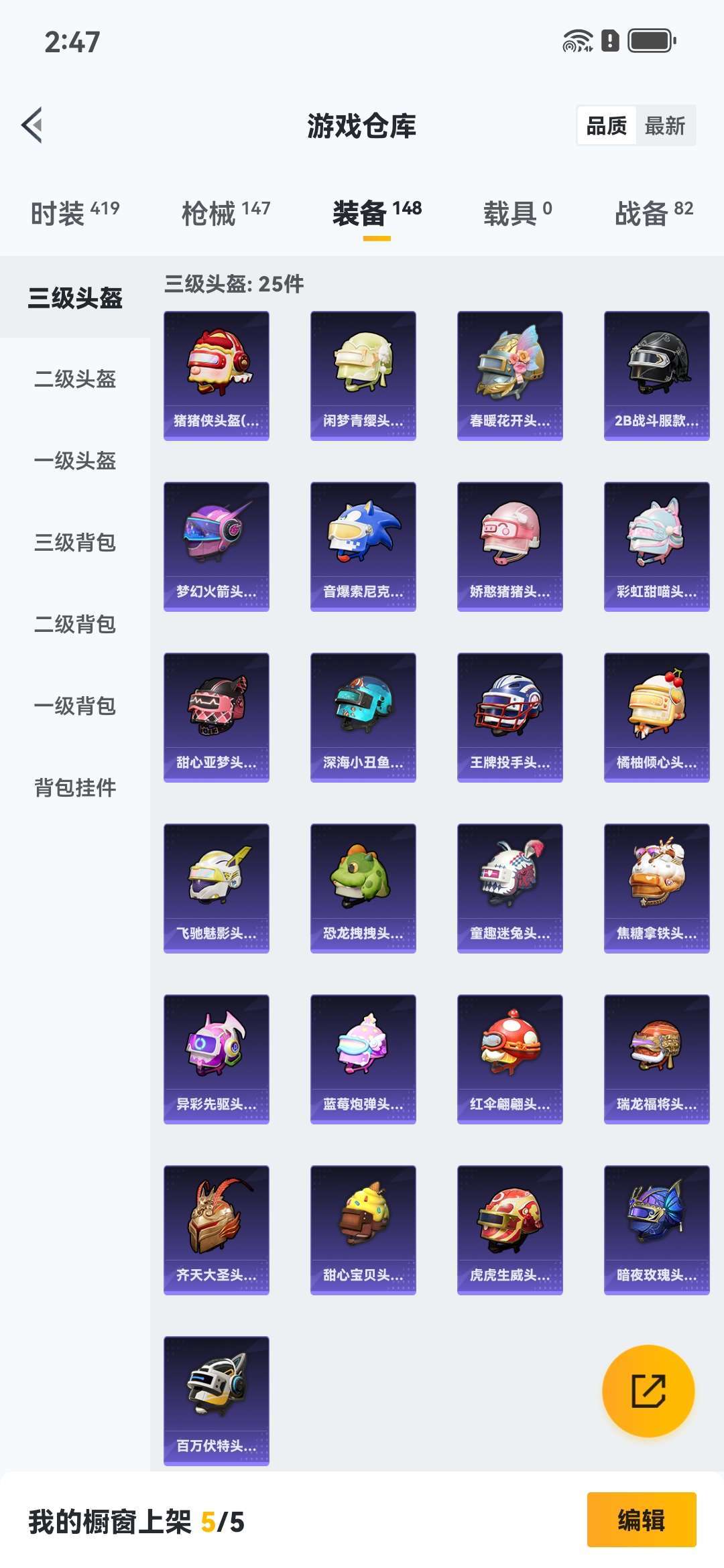Image resolution: width=724 pixels, height=1568 pixels.
Task: Open the 音爆索尼克 helmet item
Action: [363, 546]
